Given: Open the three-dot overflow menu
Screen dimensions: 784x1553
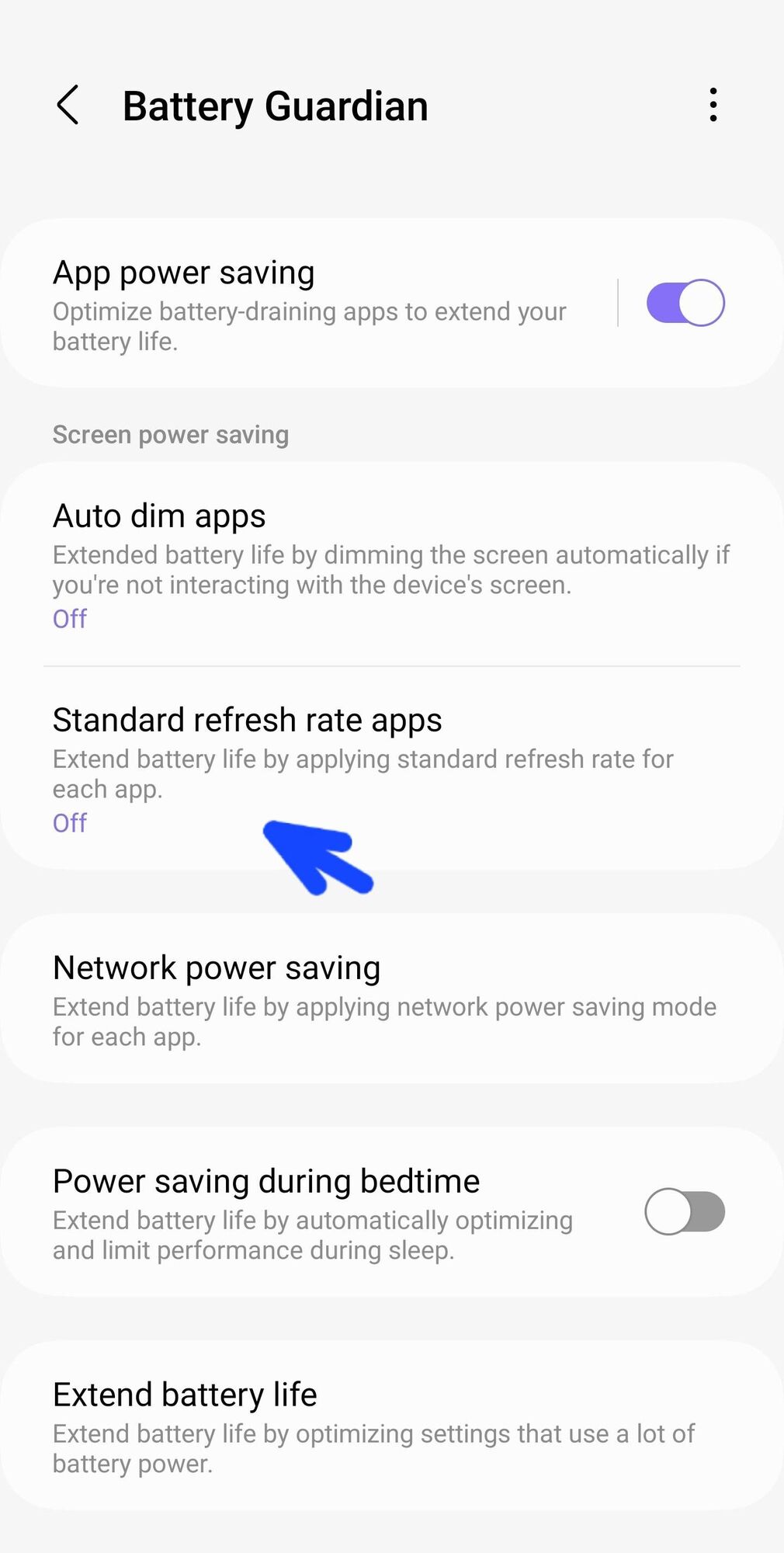Looking at the screenshot, I should pyautogui.click(x=713, y=105).
